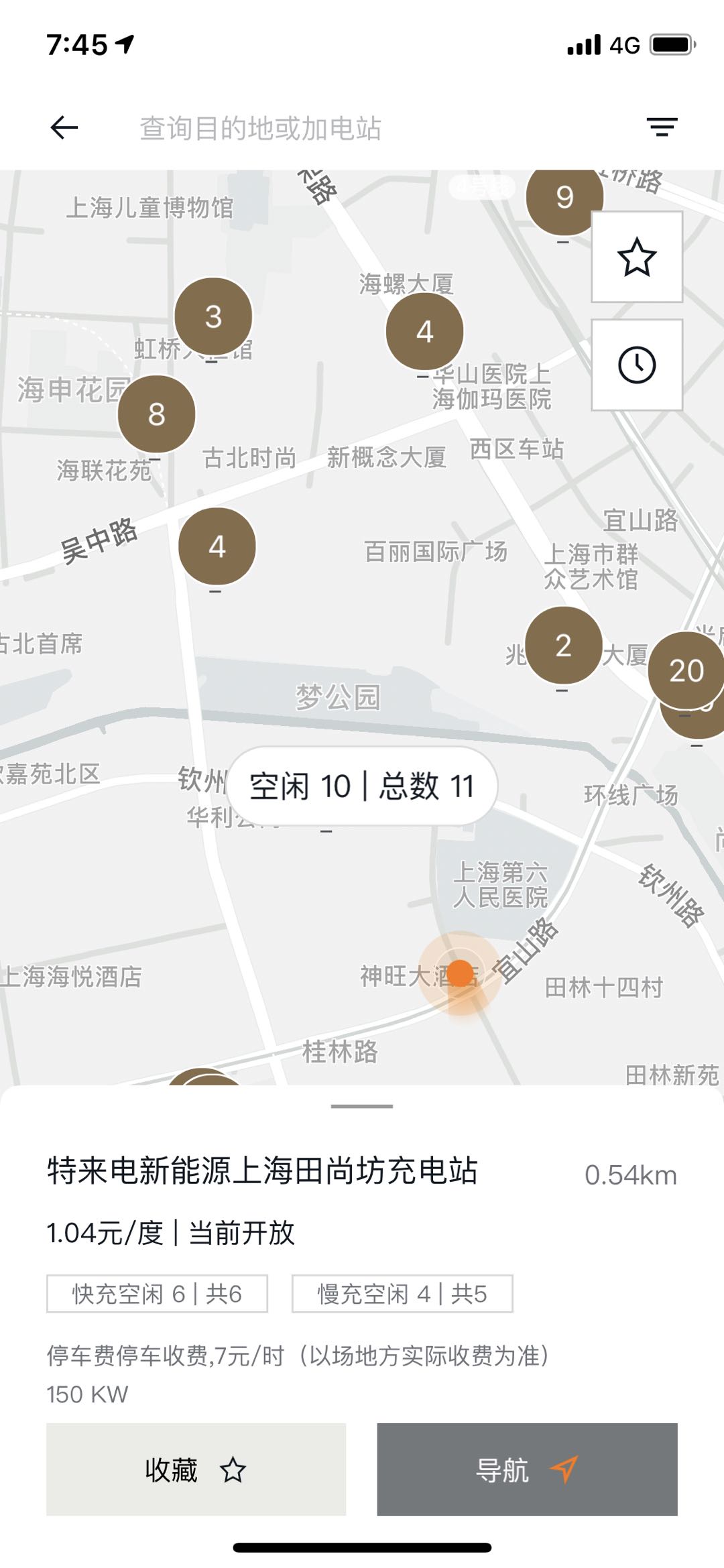
Task: Select the station cluster marked 20
Action: point(686,670)
